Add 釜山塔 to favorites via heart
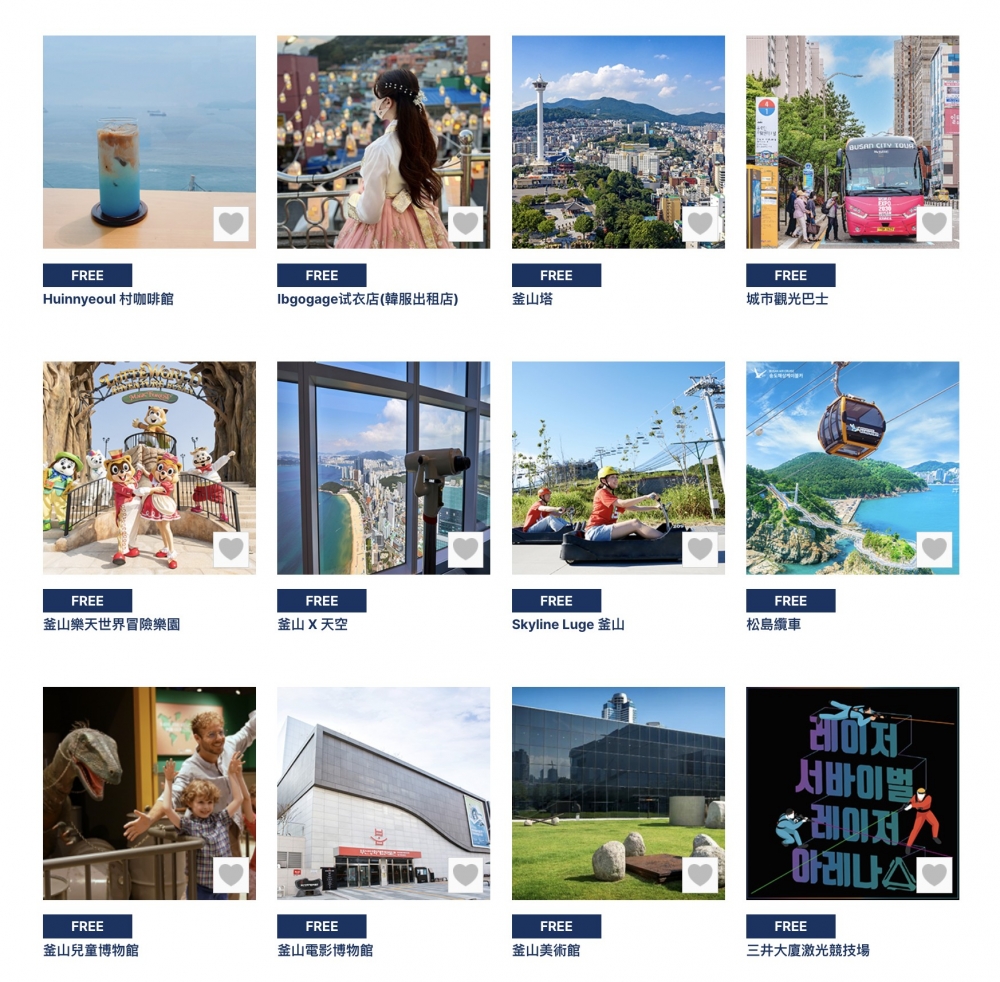This screenshot has width=1000, height=982. pos(700,224)
